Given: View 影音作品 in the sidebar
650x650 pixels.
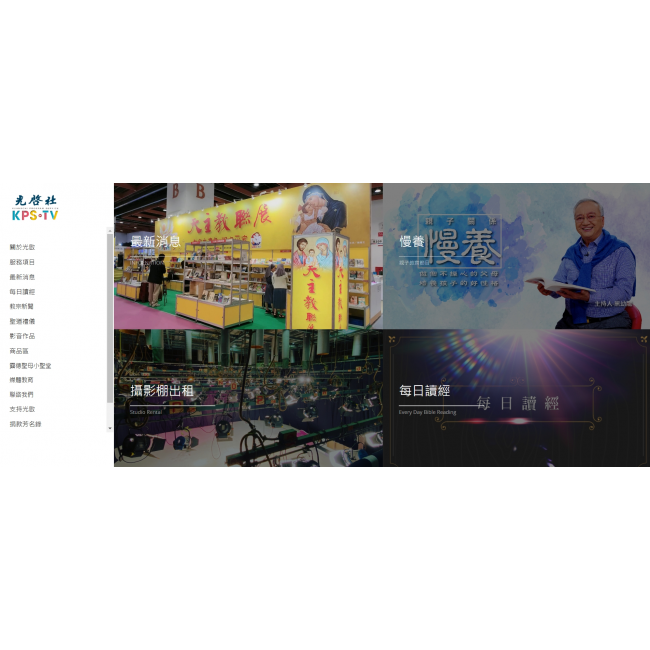Looking at the screenshot, I should click(x=22, y=336).
